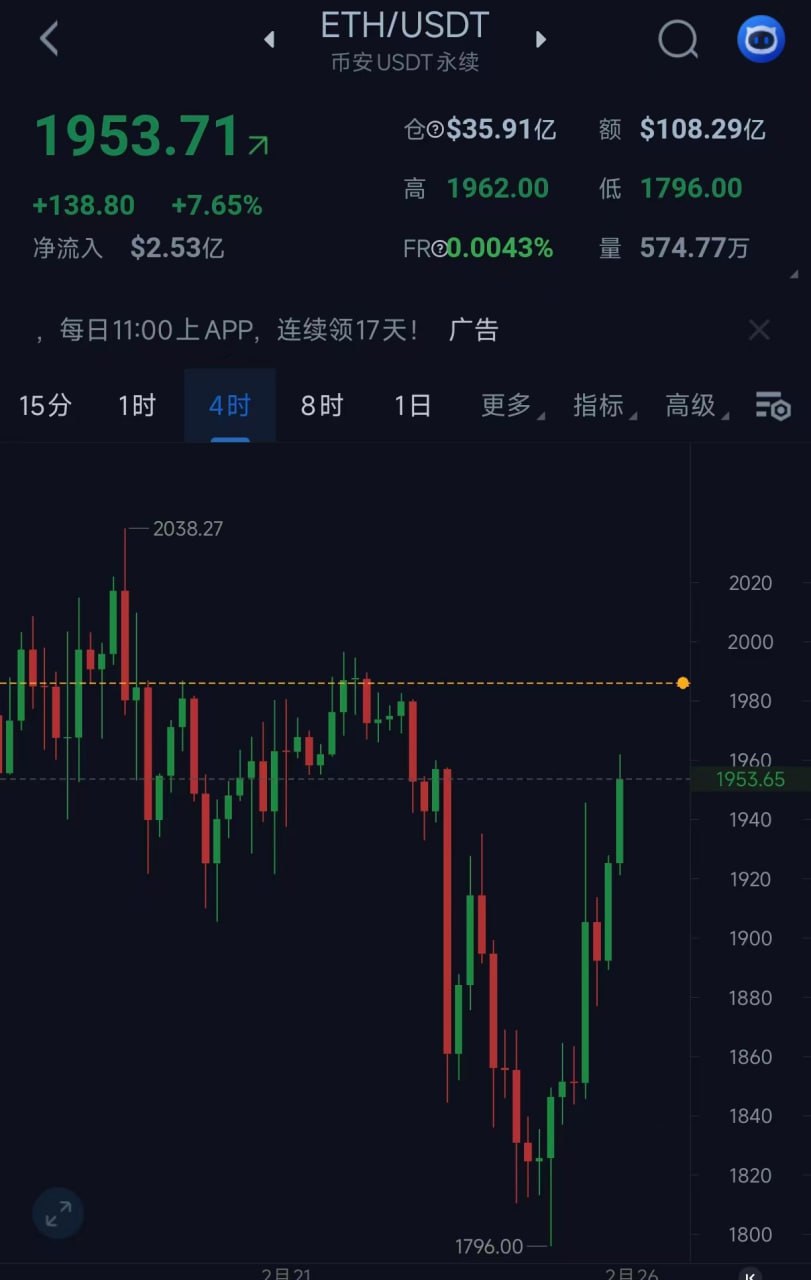Expand the chart to fullscreen
Viewport: 811px width, 1280px height.
click(x=58, y=1214)
